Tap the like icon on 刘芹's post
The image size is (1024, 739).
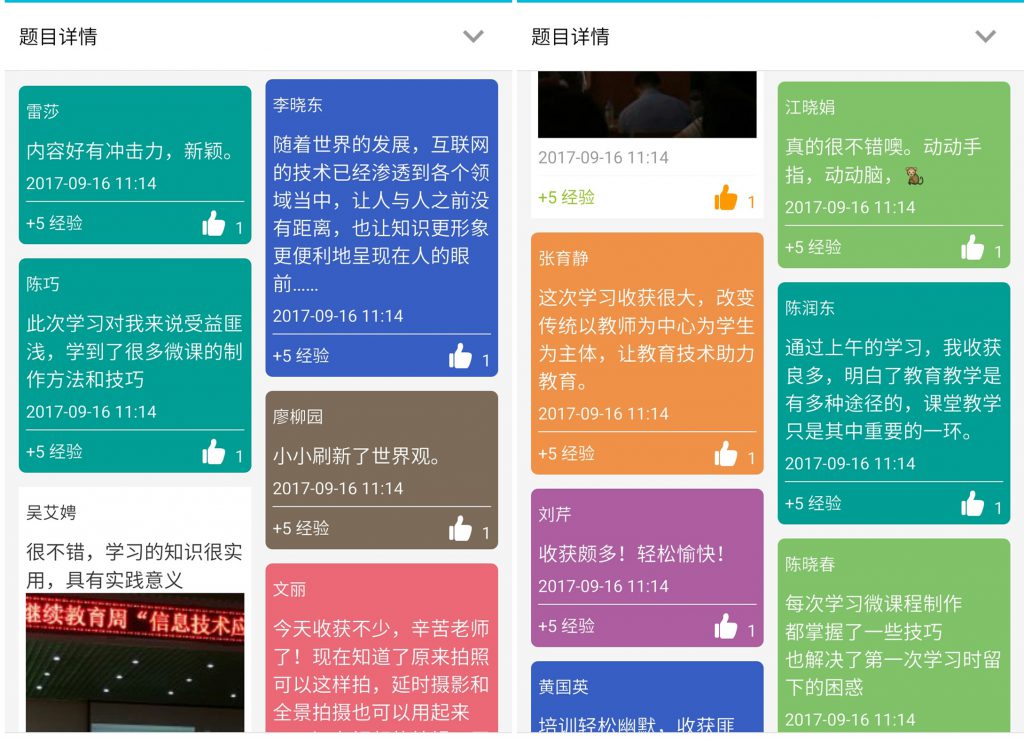click(x=726, y=627)
